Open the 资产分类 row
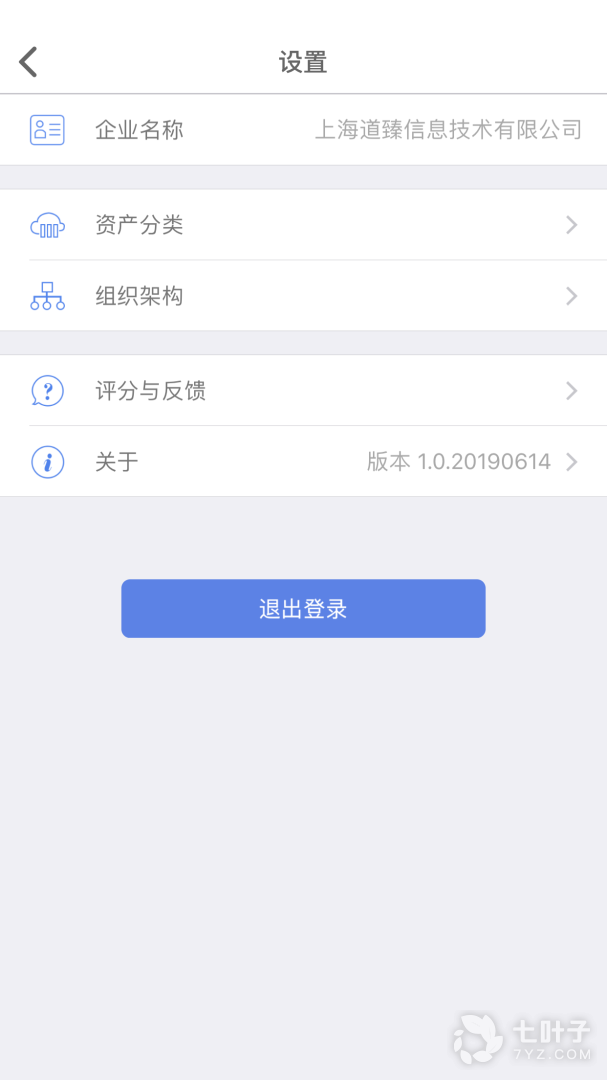This screenshot has height=1080, width=607. coord(303,225)
